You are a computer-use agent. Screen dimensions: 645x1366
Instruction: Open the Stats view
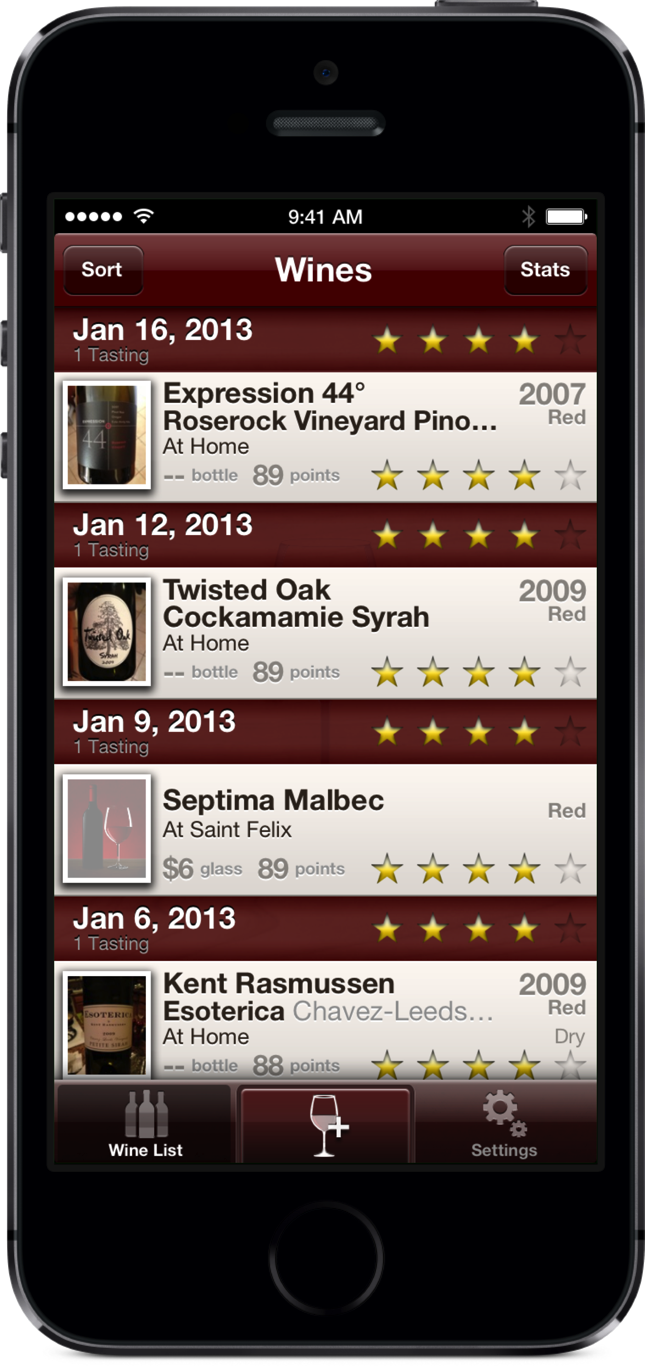[x=545, y=270]
